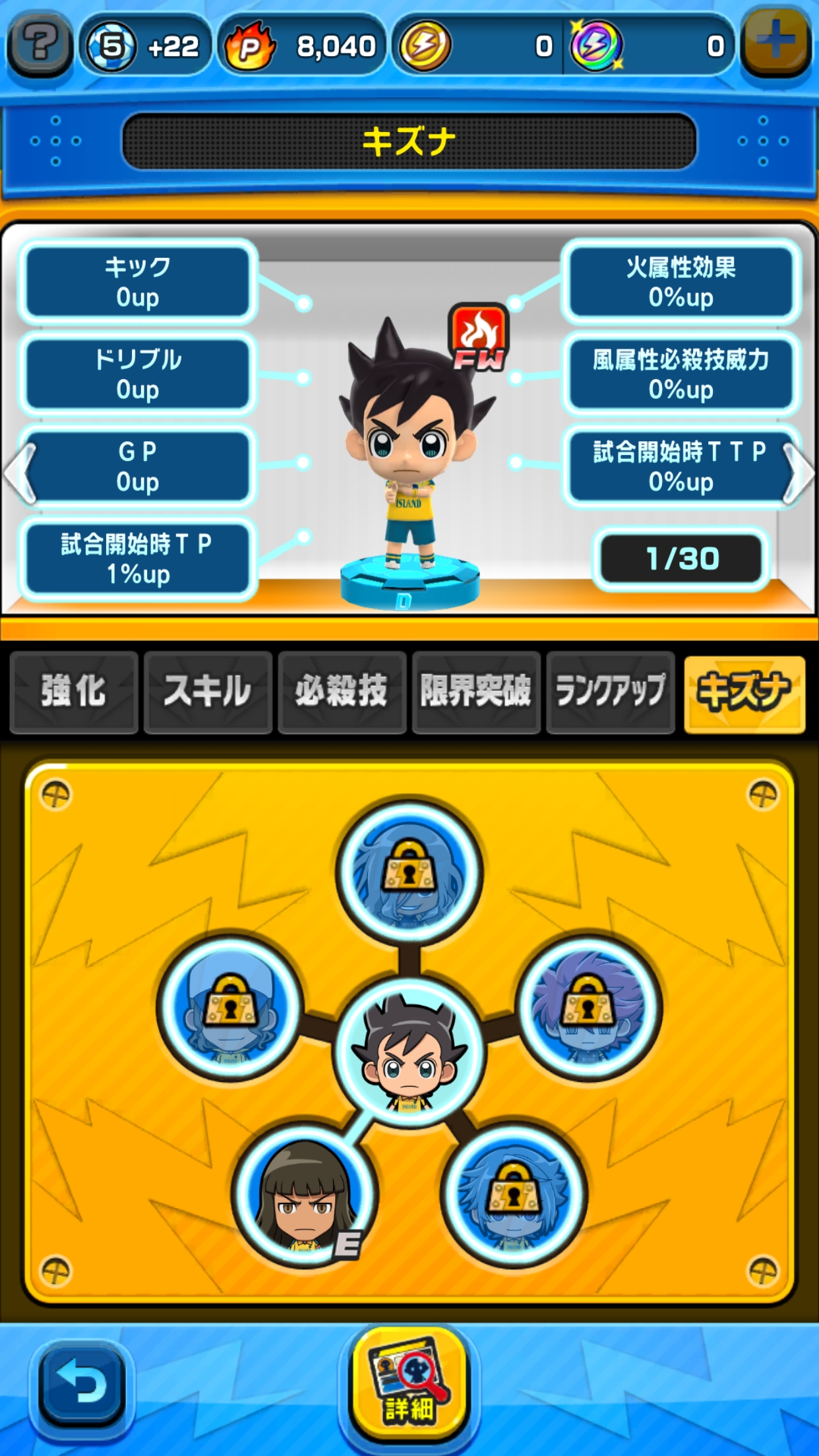Show previous character with left arrow

pos(18,473)
